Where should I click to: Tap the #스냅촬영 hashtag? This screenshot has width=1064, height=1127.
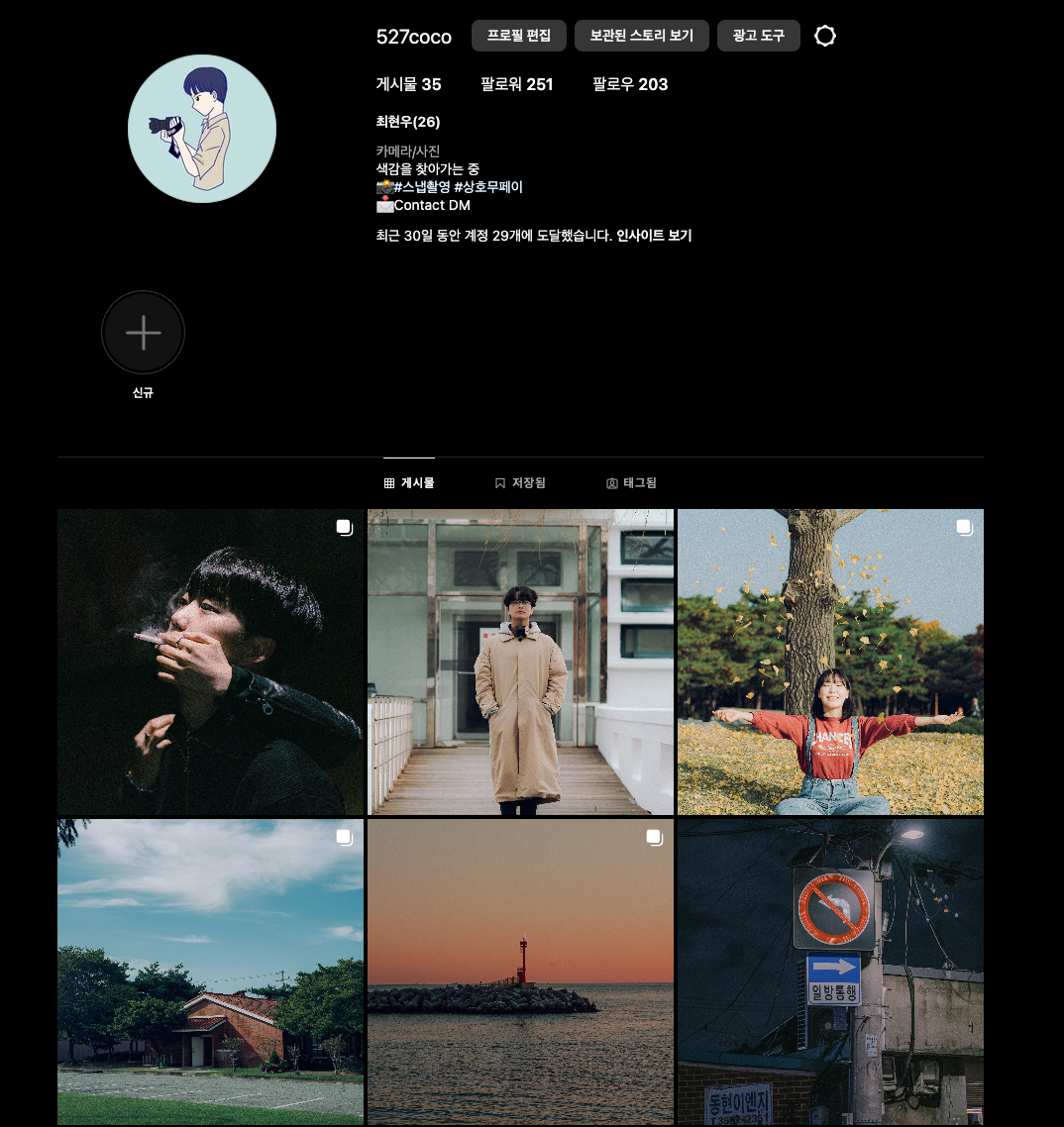click(421, 187)
